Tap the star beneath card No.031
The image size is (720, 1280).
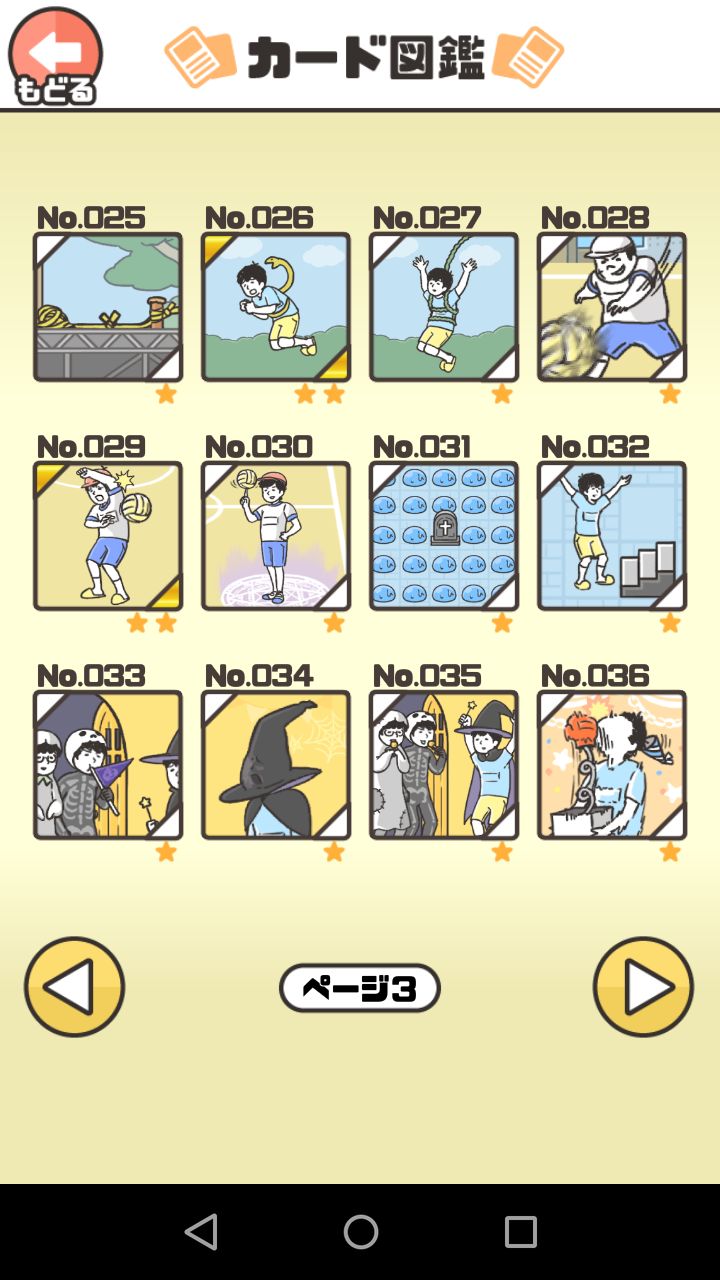(x=501, y=623)
